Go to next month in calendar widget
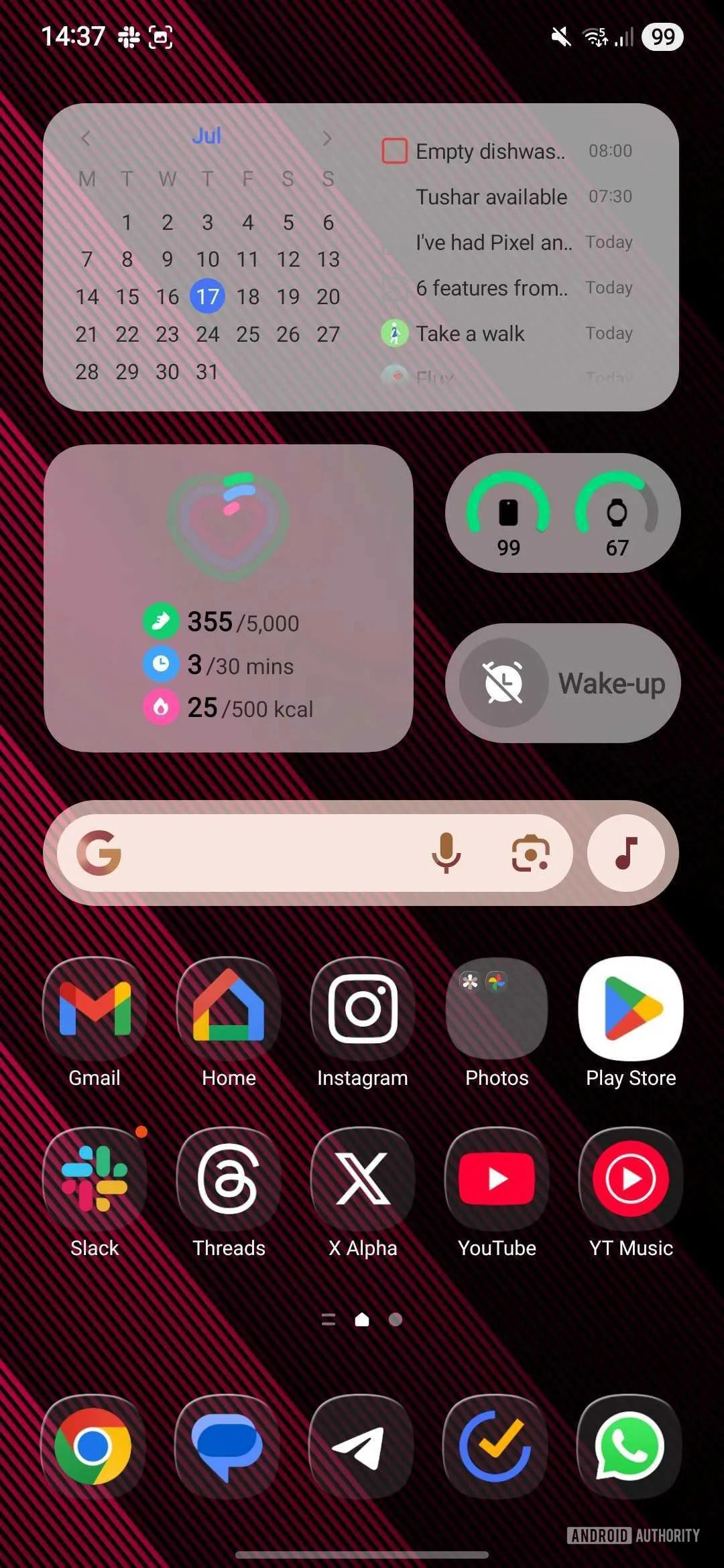Screen dimensions: 724x1568 click(x=327, y=139)
